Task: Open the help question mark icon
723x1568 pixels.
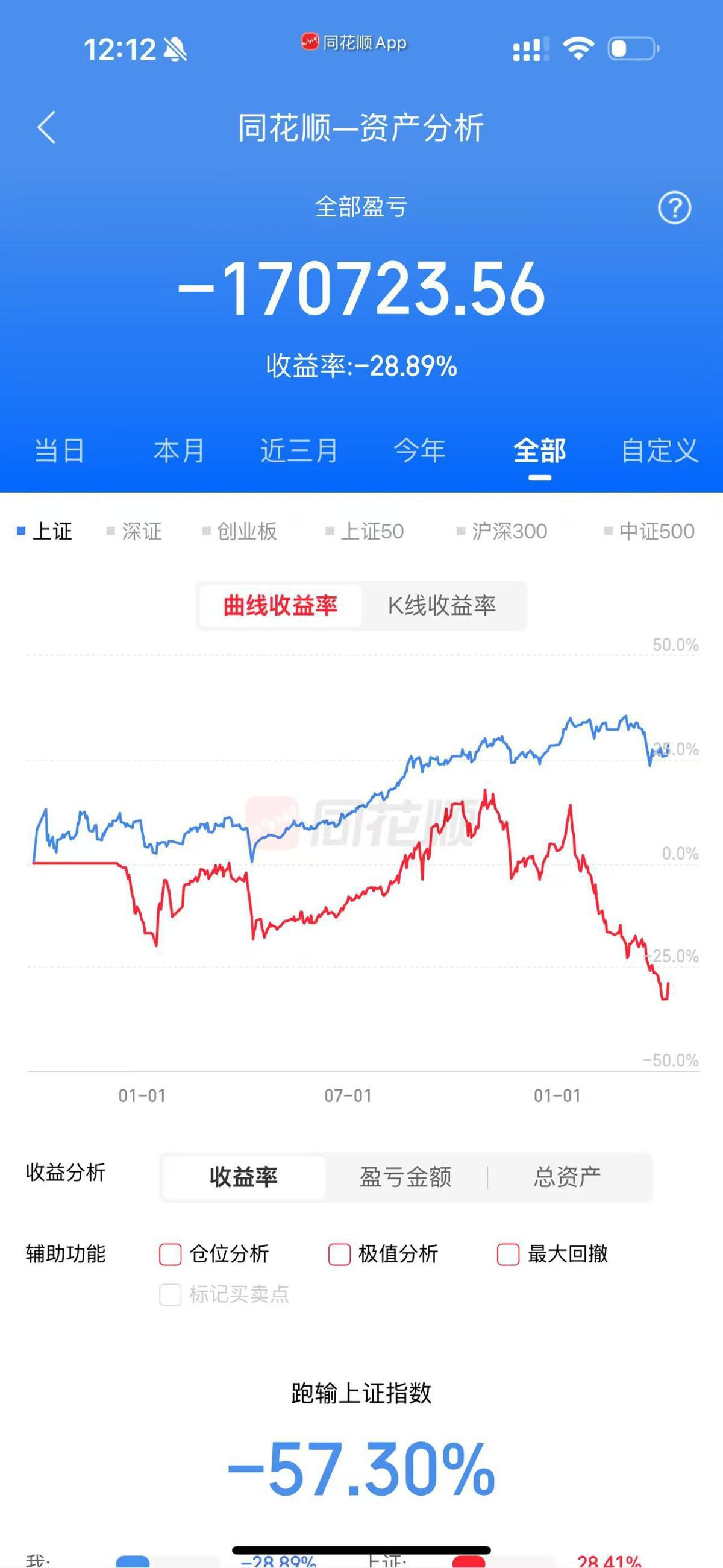Action: 674,208
